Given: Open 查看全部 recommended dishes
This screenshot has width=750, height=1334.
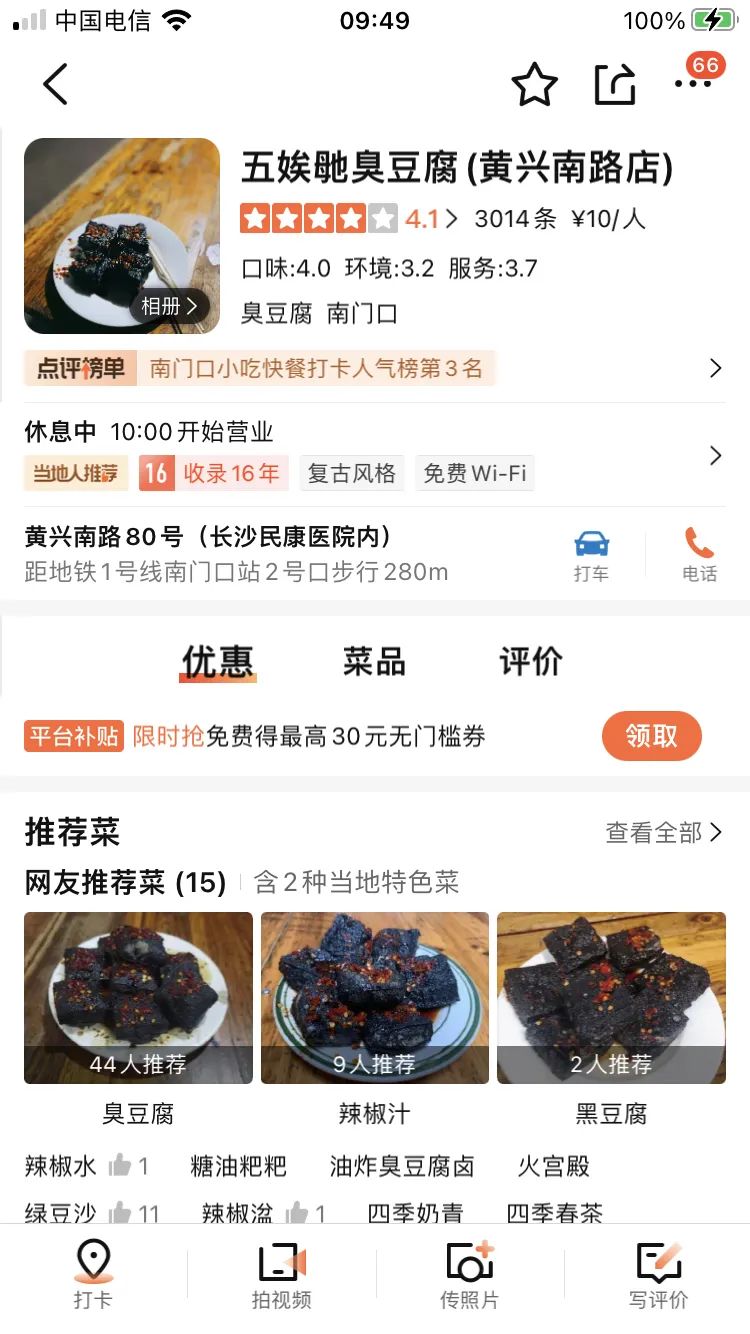Looking at the screenshot, I should (x=663, y=832).
